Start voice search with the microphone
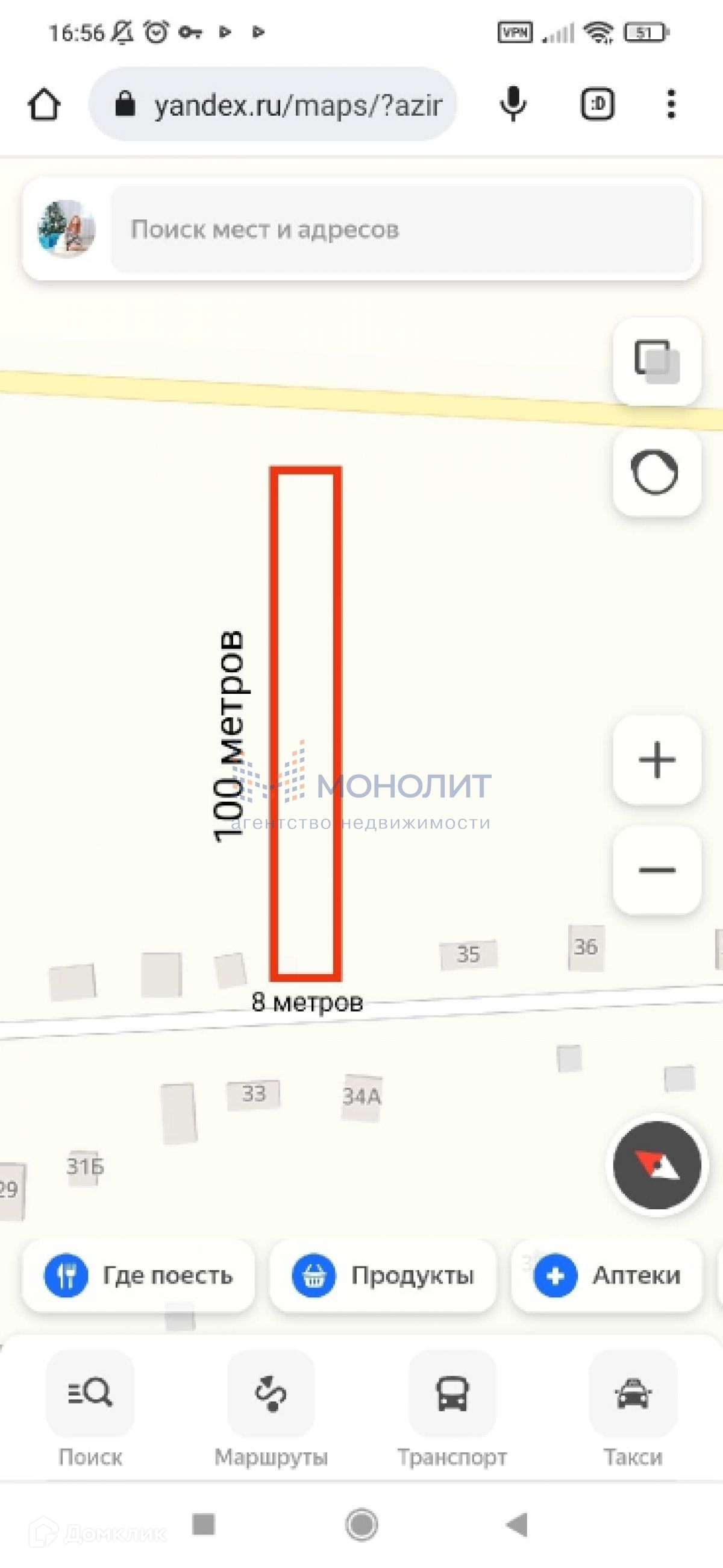The height and width of the screenshot is (1568, 723). [x=513, y=104]
